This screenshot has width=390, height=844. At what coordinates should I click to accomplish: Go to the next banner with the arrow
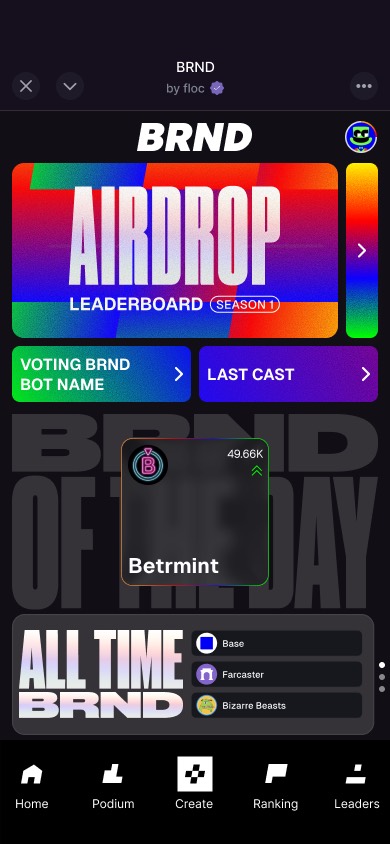click(362, 250)
